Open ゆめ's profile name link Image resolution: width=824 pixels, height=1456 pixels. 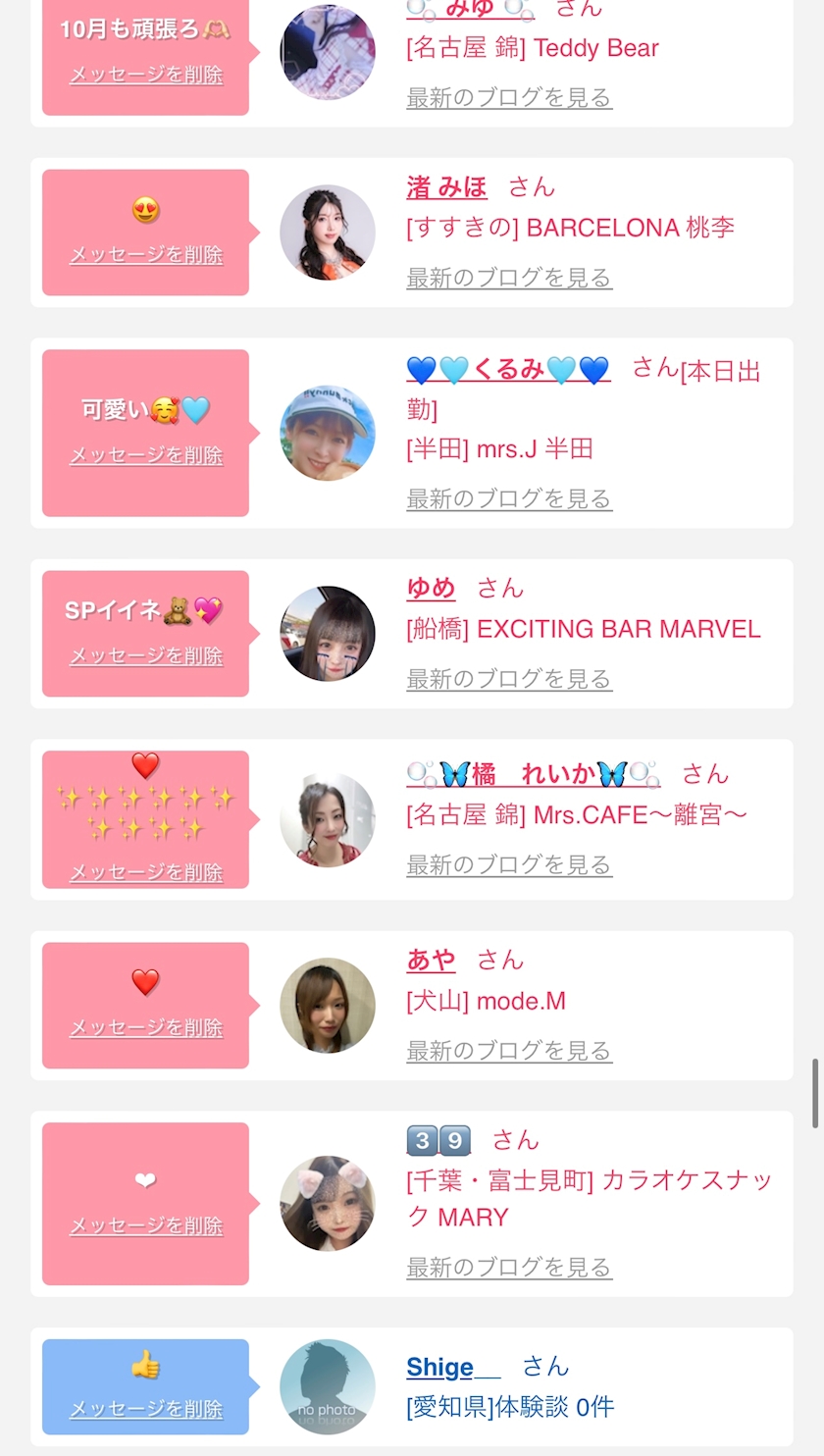tap(431, 589)
